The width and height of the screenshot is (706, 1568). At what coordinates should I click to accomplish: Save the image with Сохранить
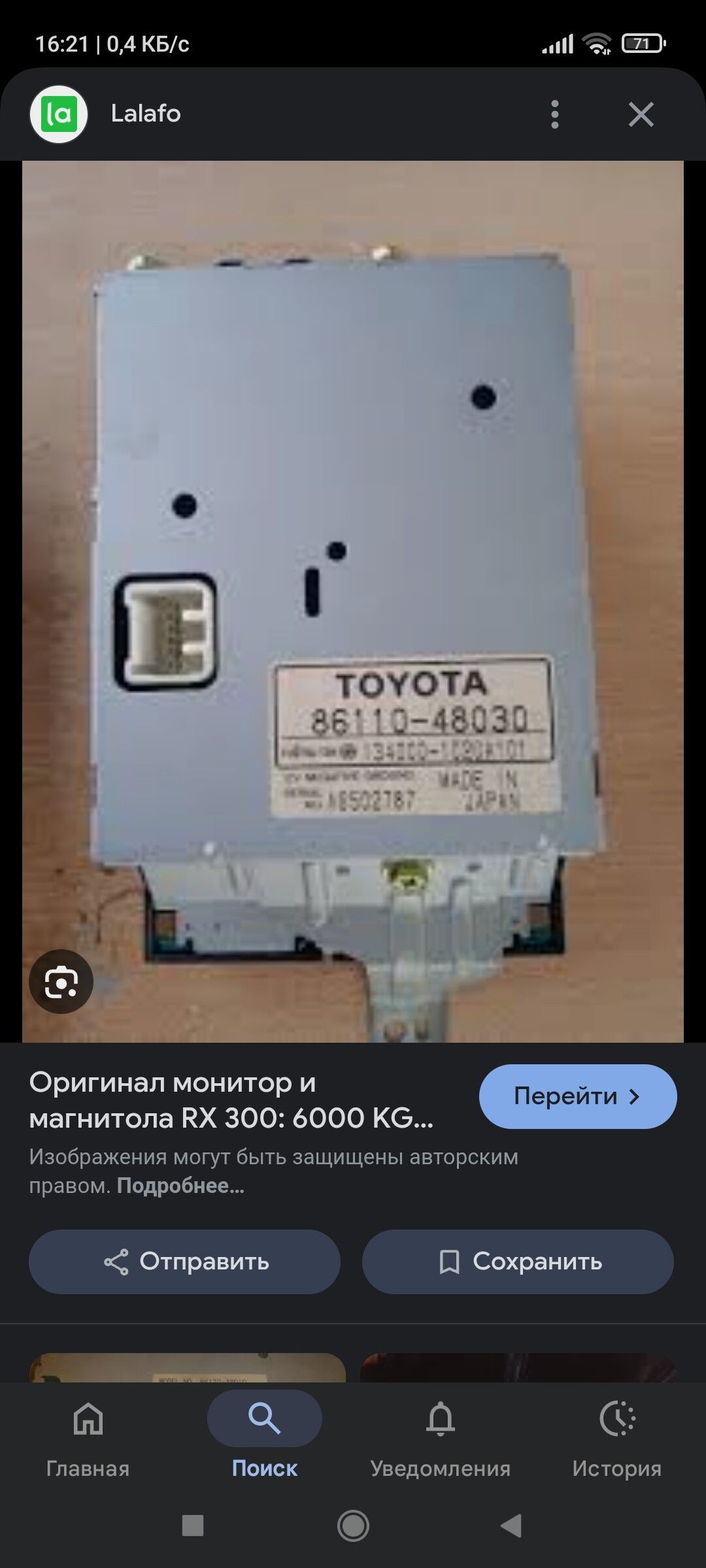[x=518, y=1262]
